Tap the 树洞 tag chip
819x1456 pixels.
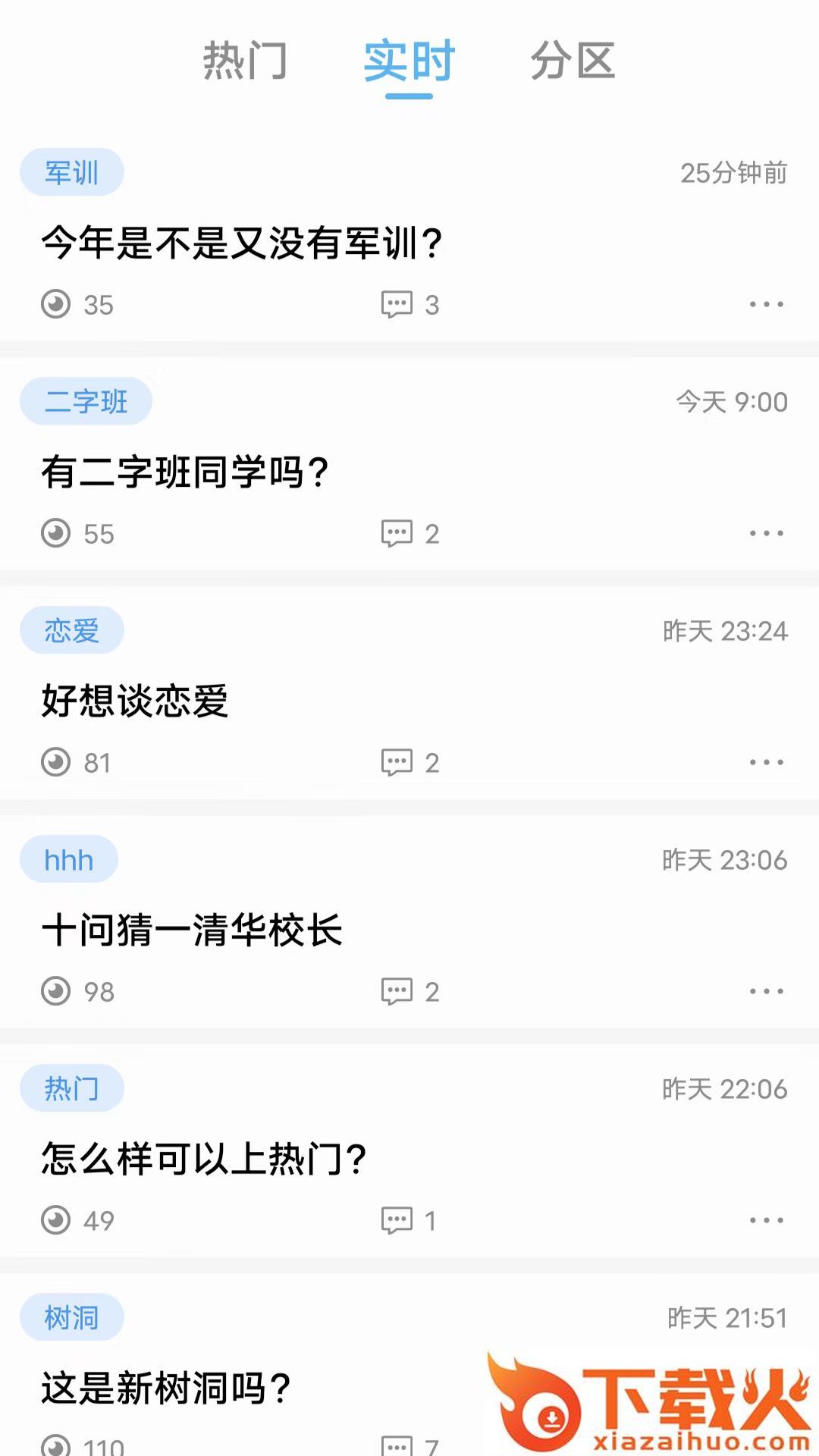pos(72,1318)
